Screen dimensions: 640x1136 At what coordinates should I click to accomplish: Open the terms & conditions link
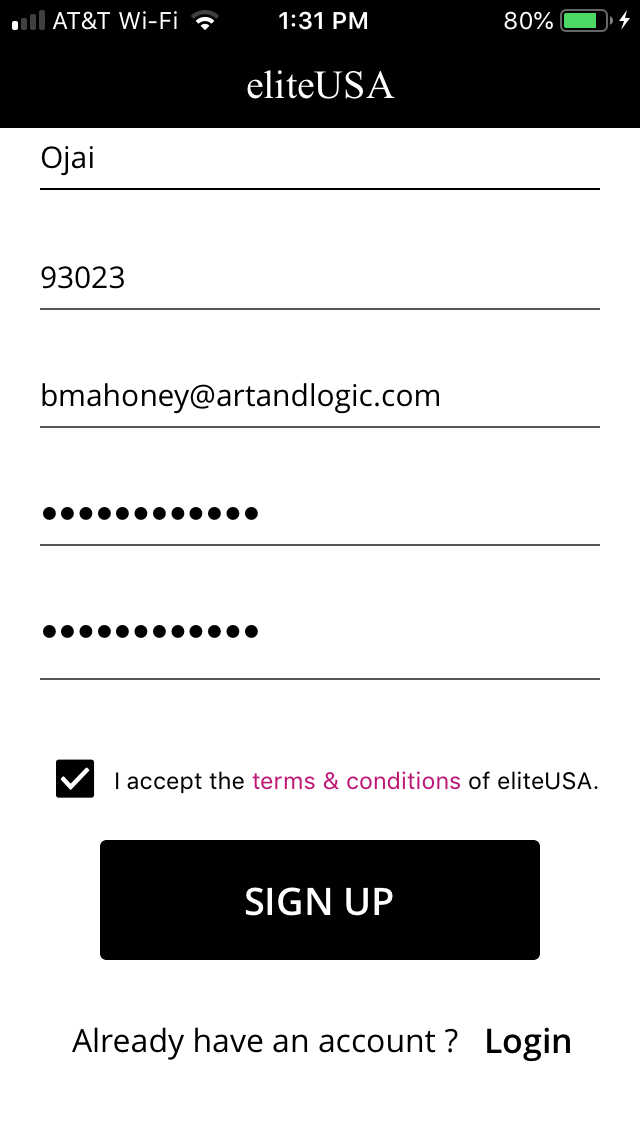[x=356, y=781]
